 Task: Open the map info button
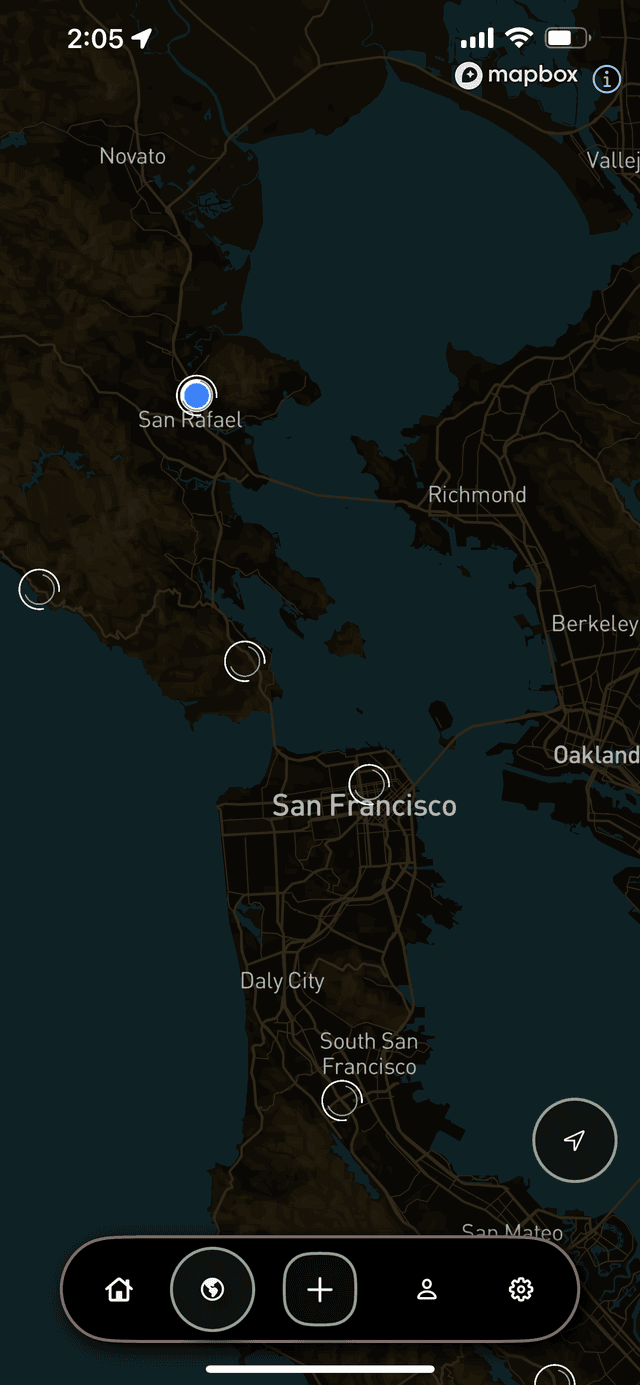click(x=607, y=79)
